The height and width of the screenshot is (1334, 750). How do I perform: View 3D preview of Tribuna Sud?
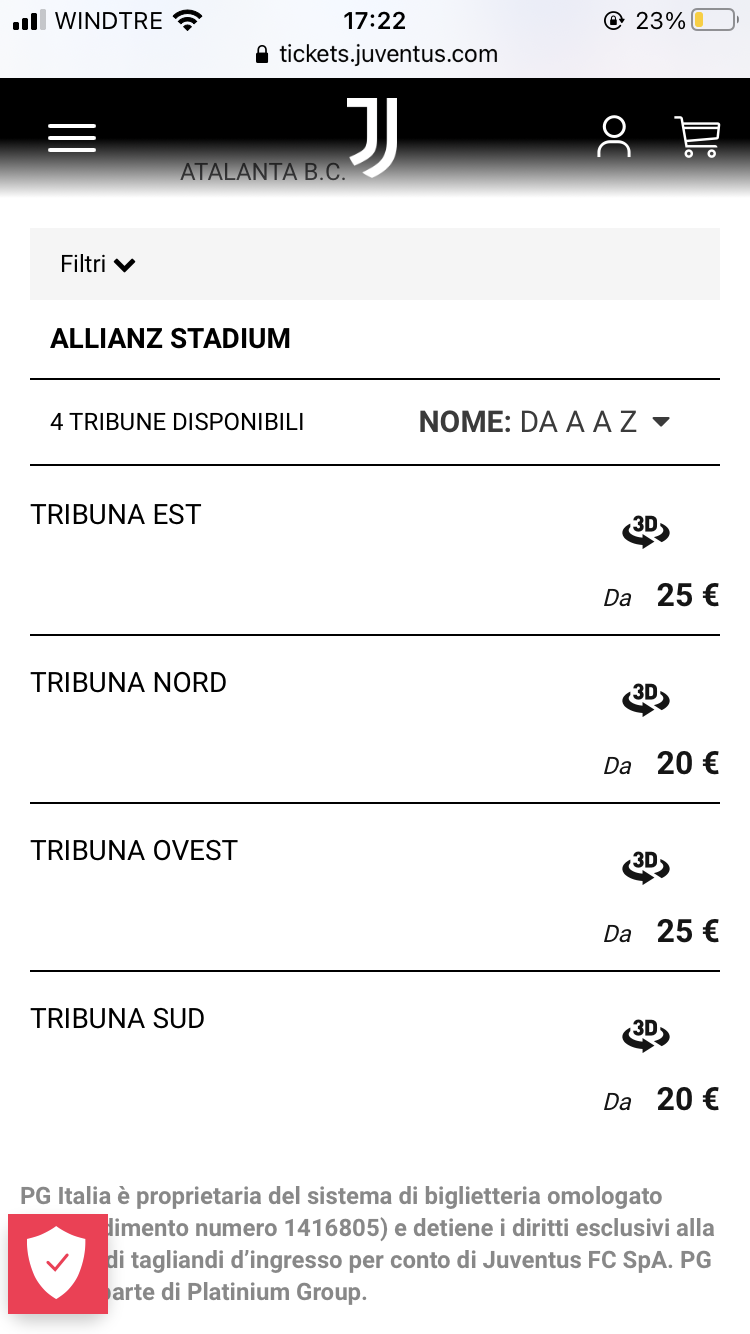(x=645, y=1035)
